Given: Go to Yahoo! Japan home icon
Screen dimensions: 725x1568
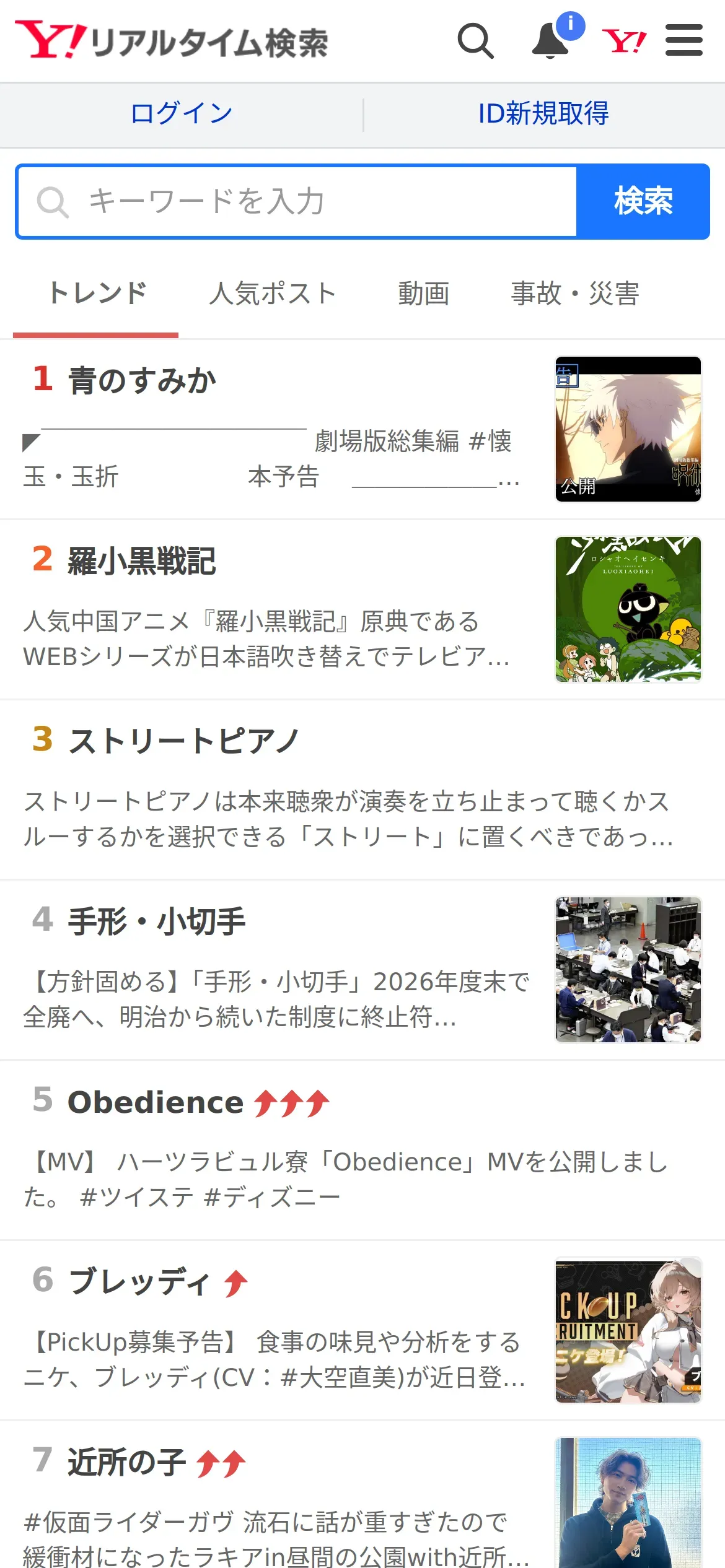Looking at the screenshot, I should pyautogui.click(x=624, y=41).
